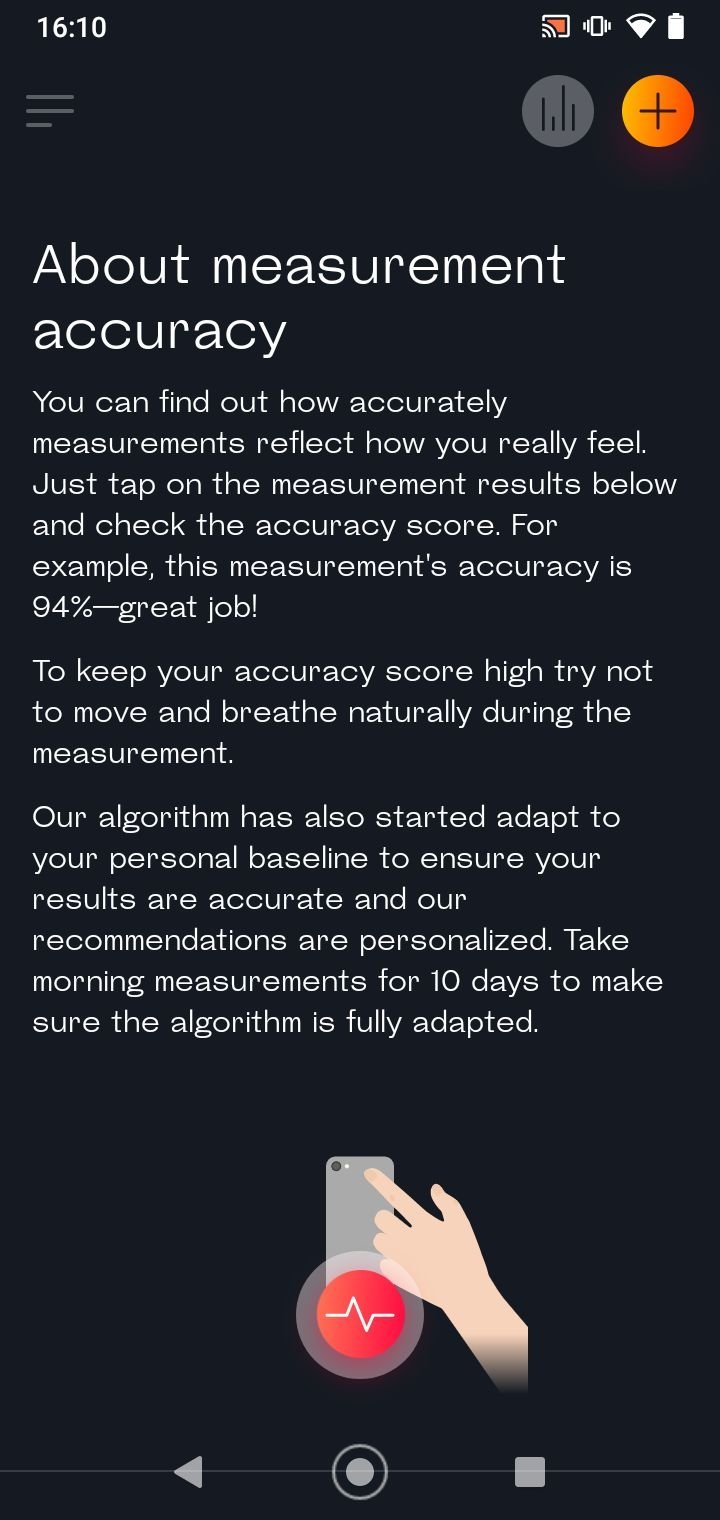
Task: Open the hamburger menu drawer
Action: point(50,110)
